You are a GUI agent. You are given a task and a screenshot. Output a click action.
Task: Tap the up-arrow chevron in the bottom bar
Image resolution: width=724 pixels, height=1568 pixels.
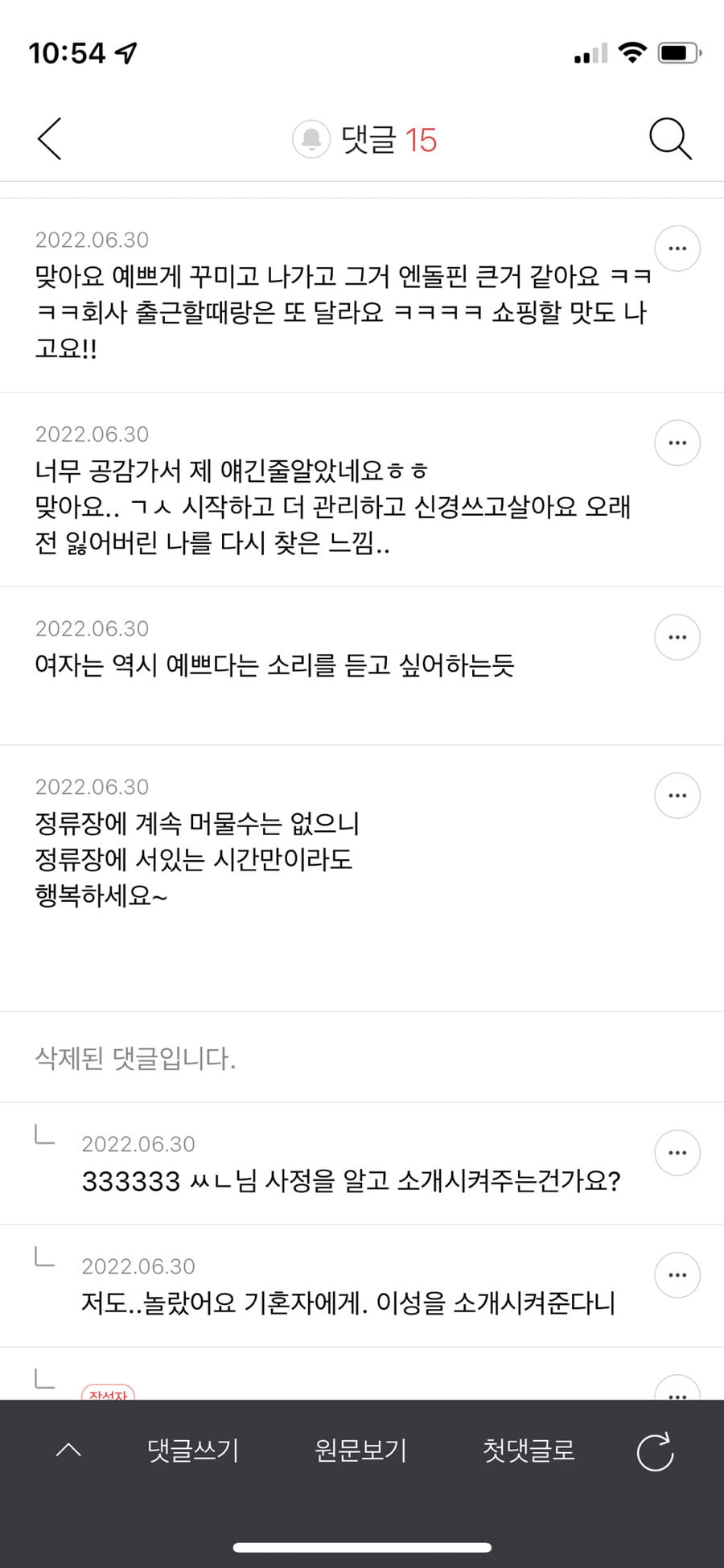[69, 1450]
